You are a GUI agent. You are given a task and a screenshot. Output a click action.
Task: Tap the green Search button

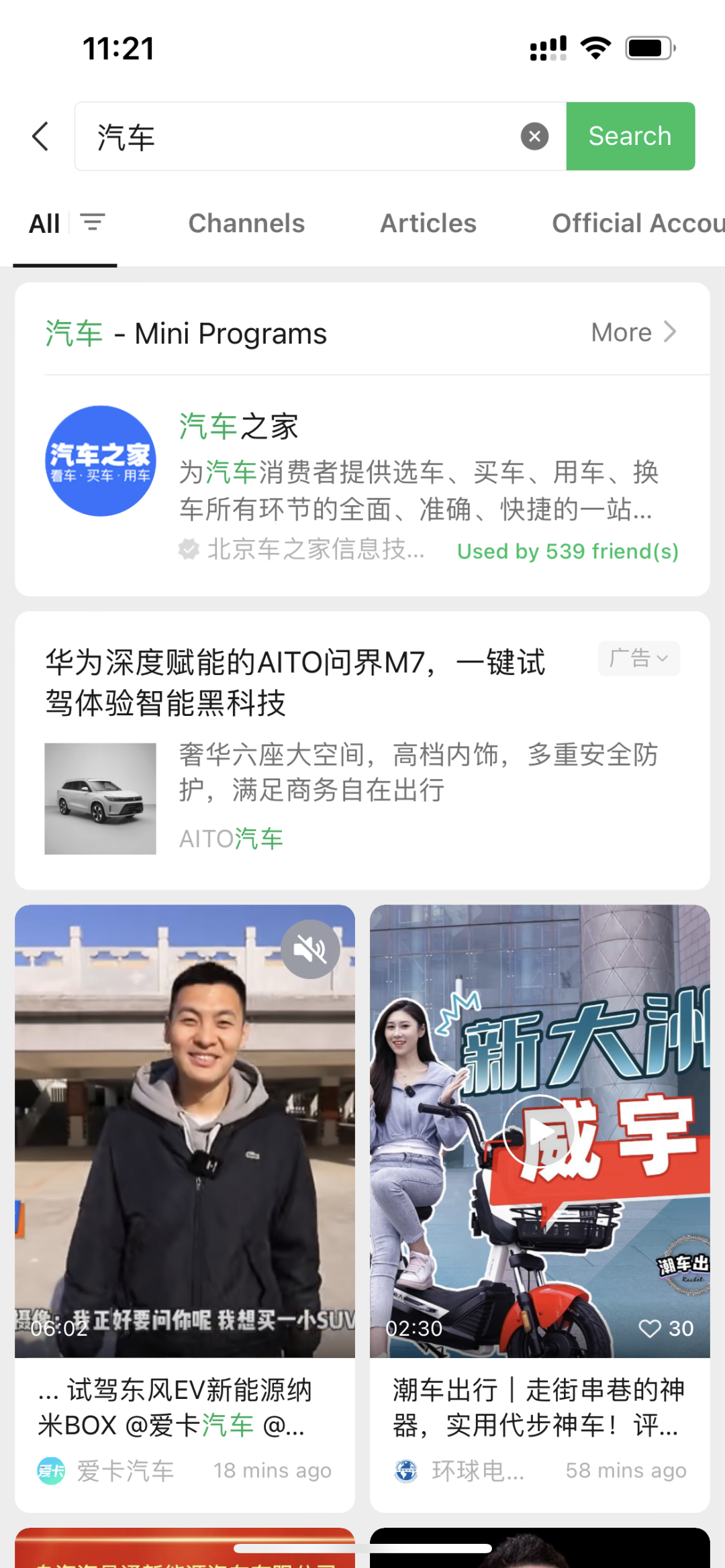click(x=630, y=137)
